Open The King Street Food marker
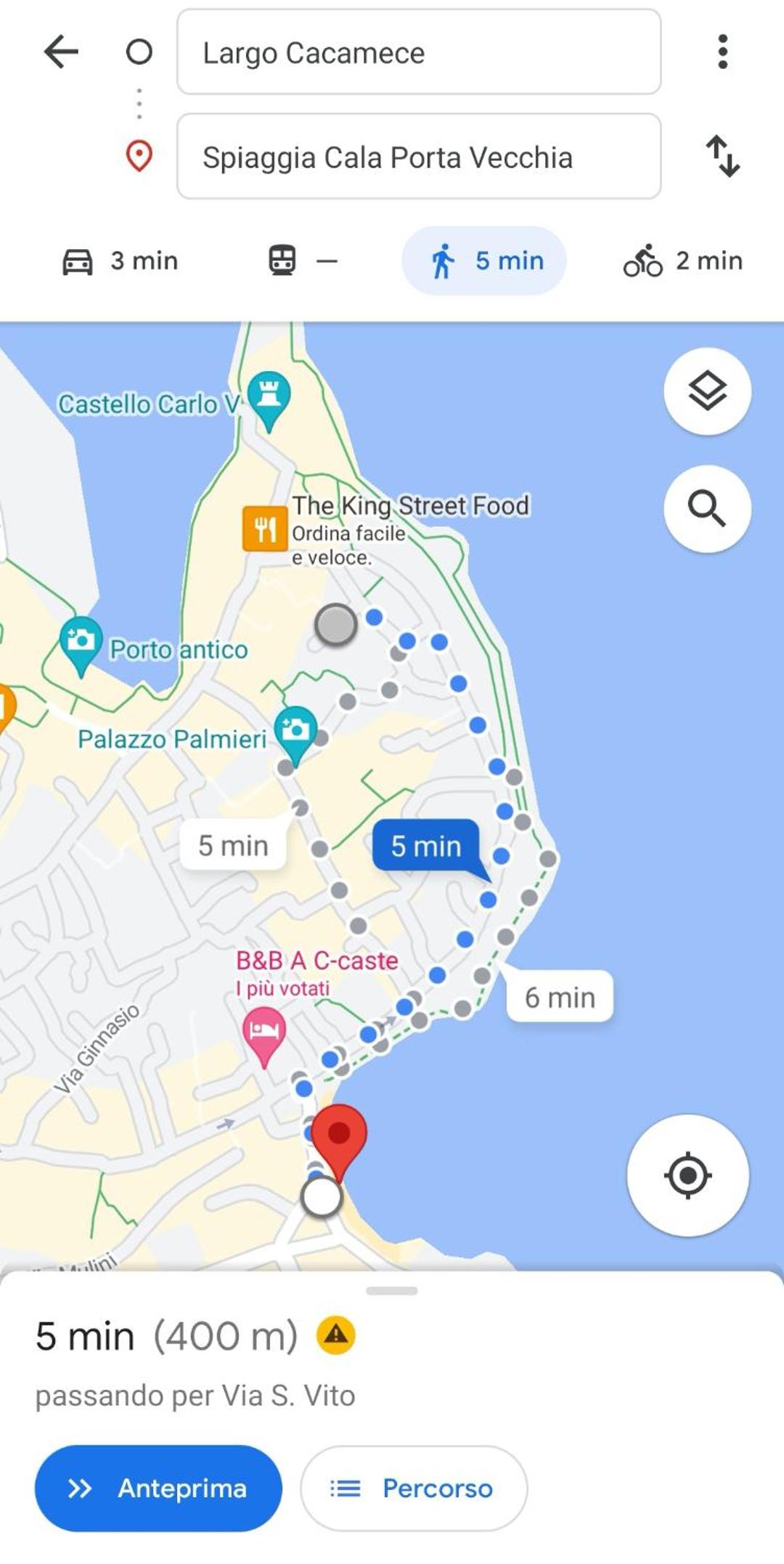 click(x=265, y=529)
